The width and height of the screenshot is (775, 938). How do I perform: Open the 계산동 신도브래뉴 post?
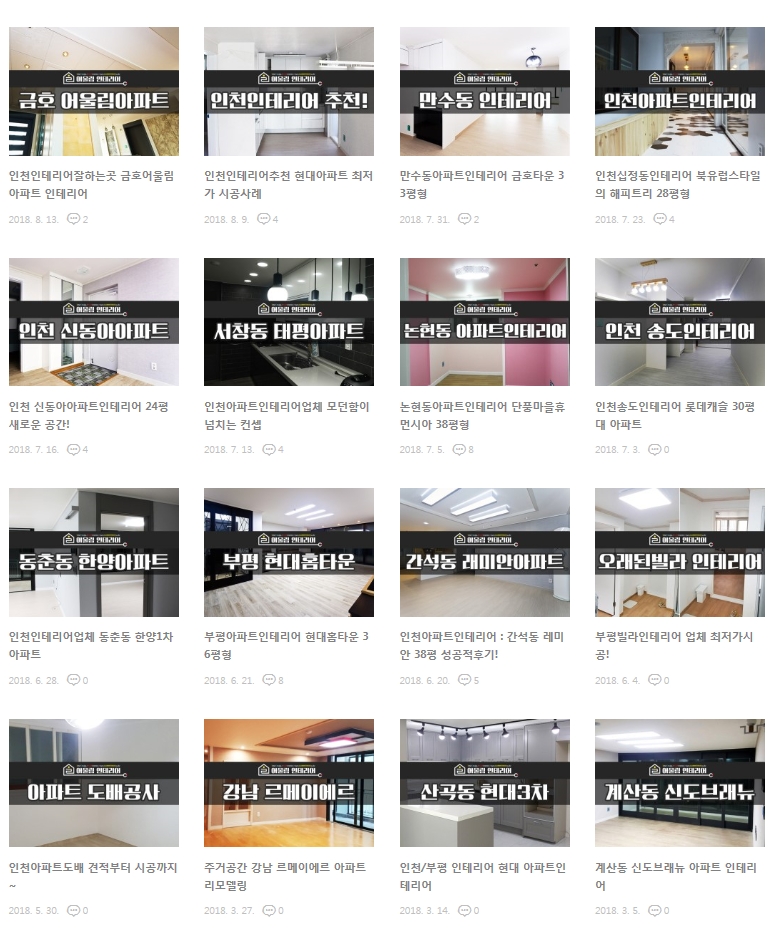680,783
